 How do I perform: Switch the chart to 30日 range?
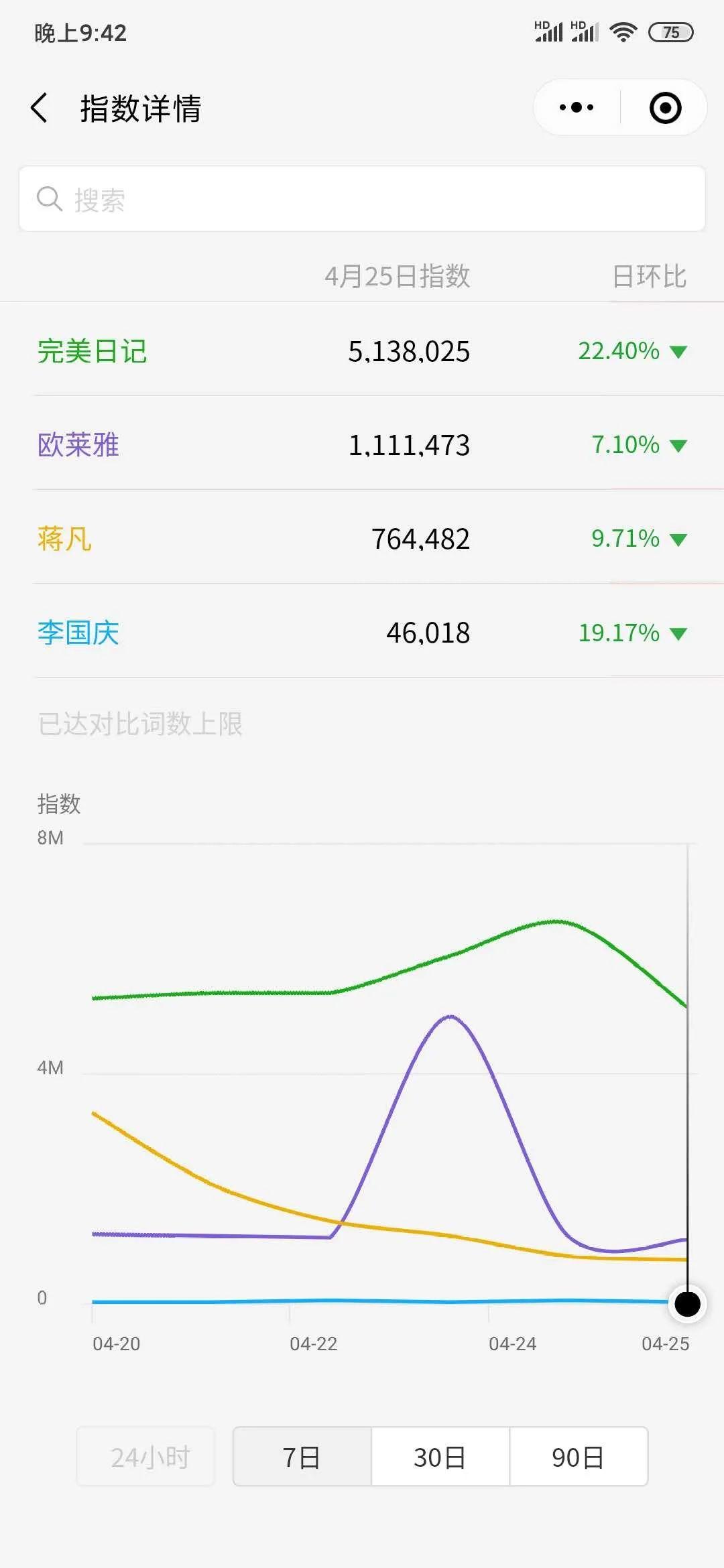pos(440,1457)
